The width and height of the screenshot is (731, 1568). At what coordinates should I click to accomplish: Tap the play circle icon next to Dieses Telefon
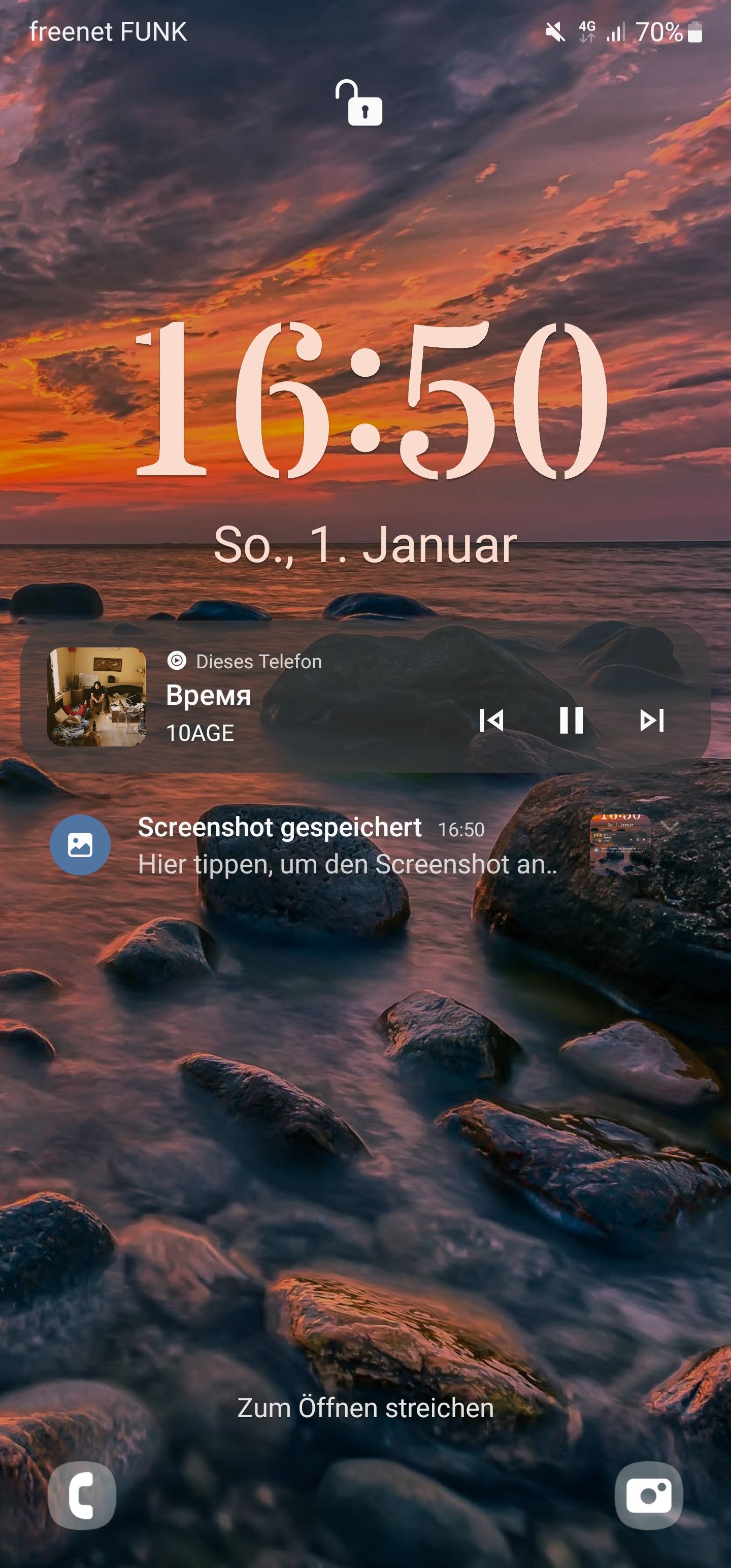point(178,662)
